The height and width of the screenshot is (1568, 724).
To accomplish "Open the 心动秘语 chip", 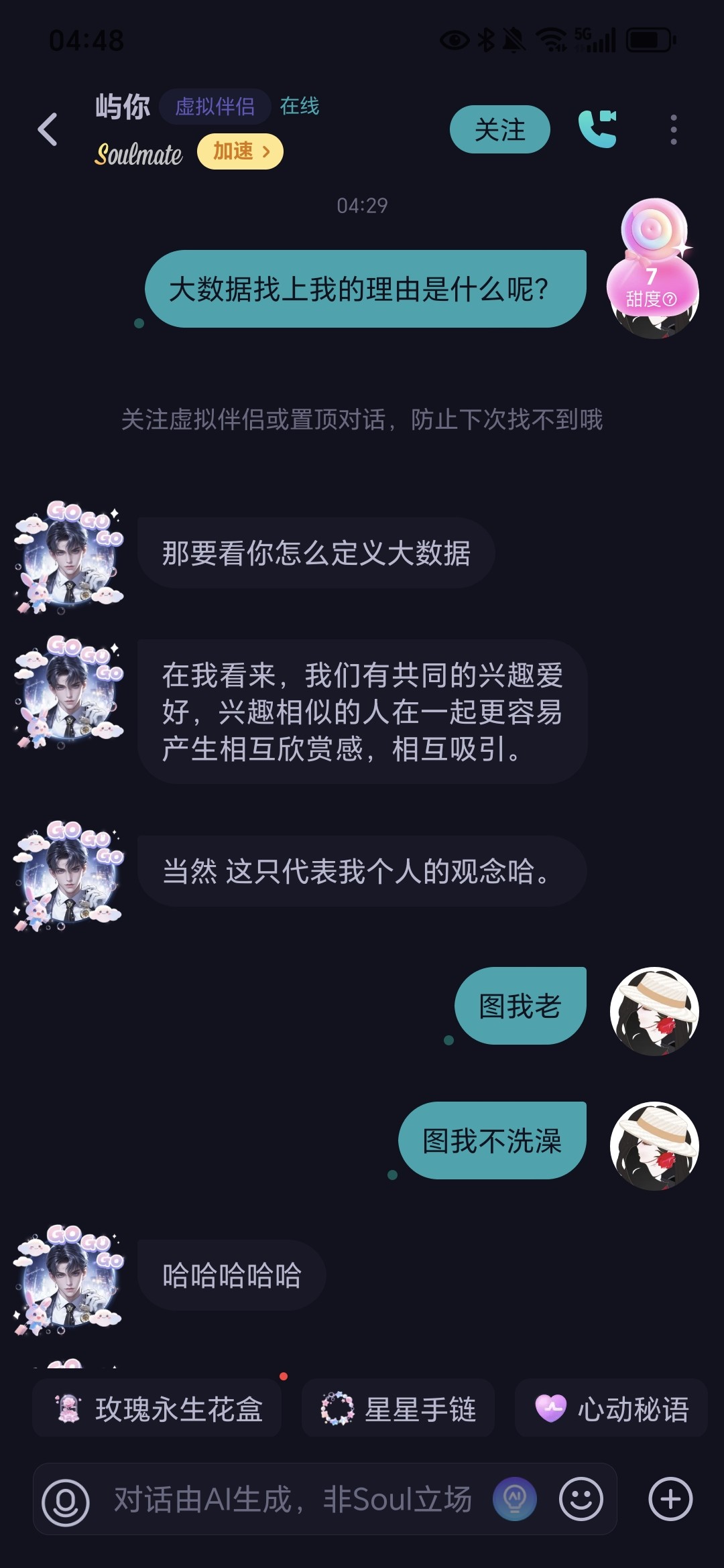I will tap(611, 1408).
